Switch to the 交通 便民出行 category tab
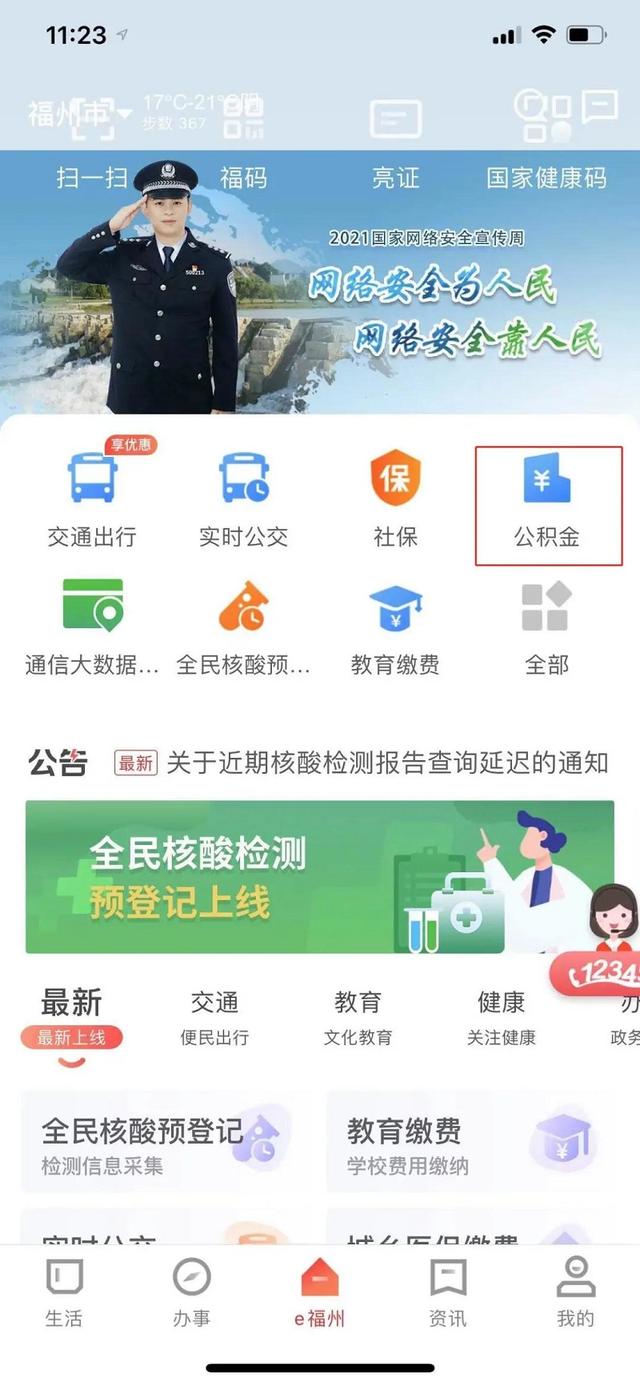The width and height of the screenshot is (640, 1386). coord(214,1017)
